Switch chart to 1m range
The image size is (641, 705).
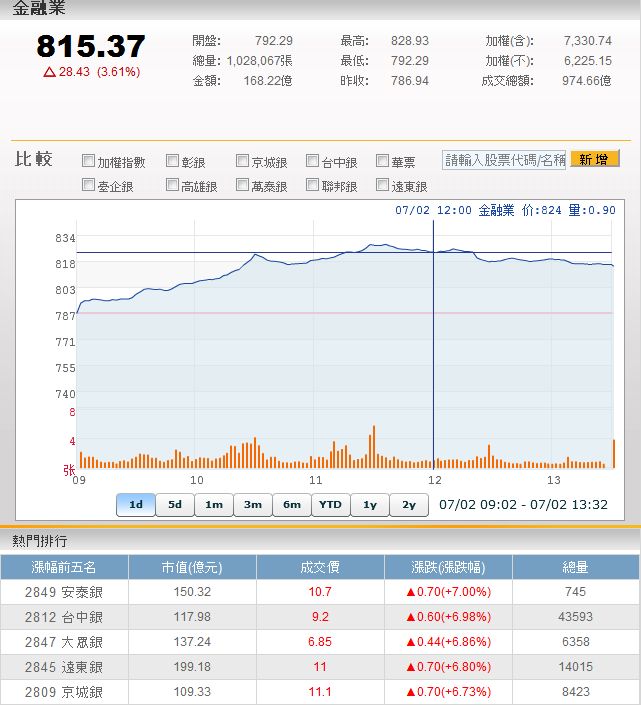[x=214, y=505]
